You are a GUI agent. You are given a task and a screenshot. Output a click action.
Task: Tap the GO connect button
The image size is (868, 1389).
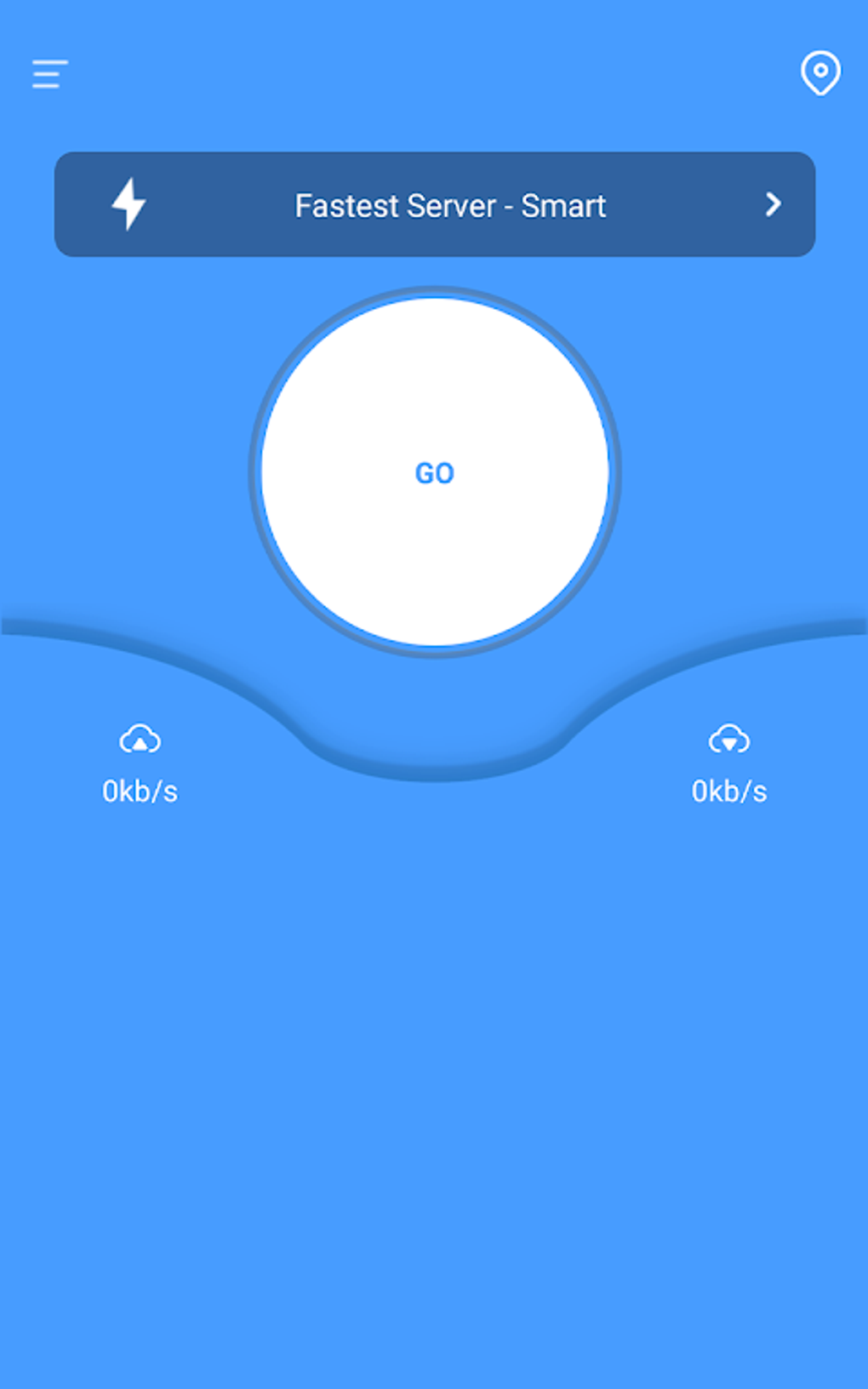(x=435, y=472)
